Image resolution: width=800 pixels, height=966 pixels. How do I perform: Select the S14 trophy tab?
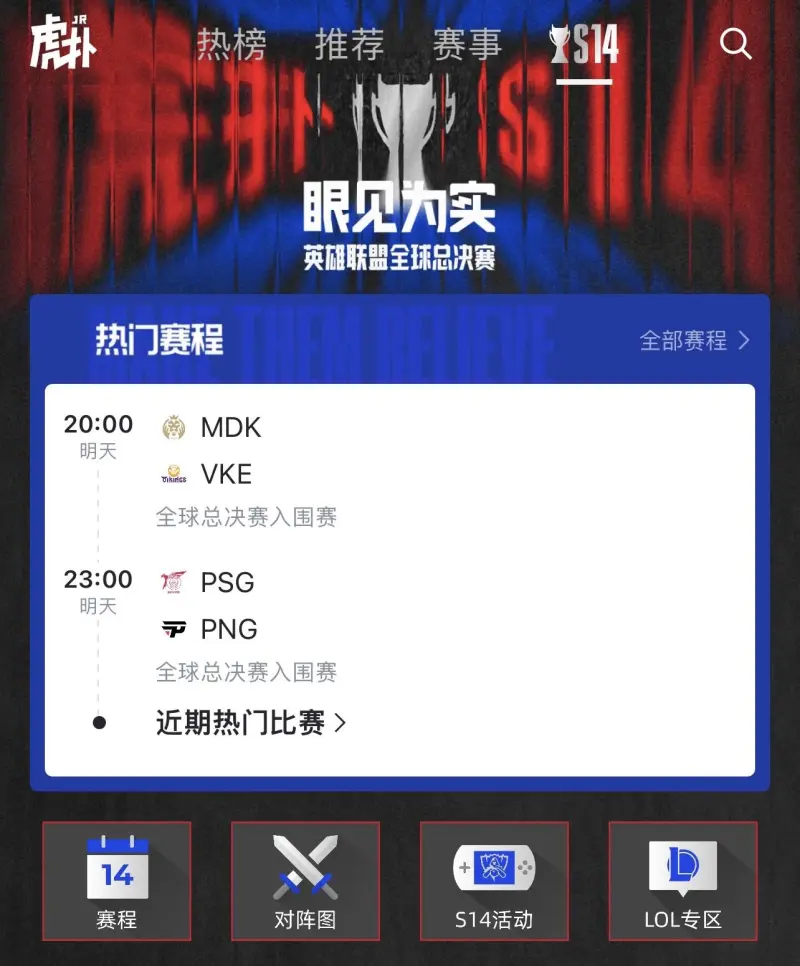(x=585, y=45)
